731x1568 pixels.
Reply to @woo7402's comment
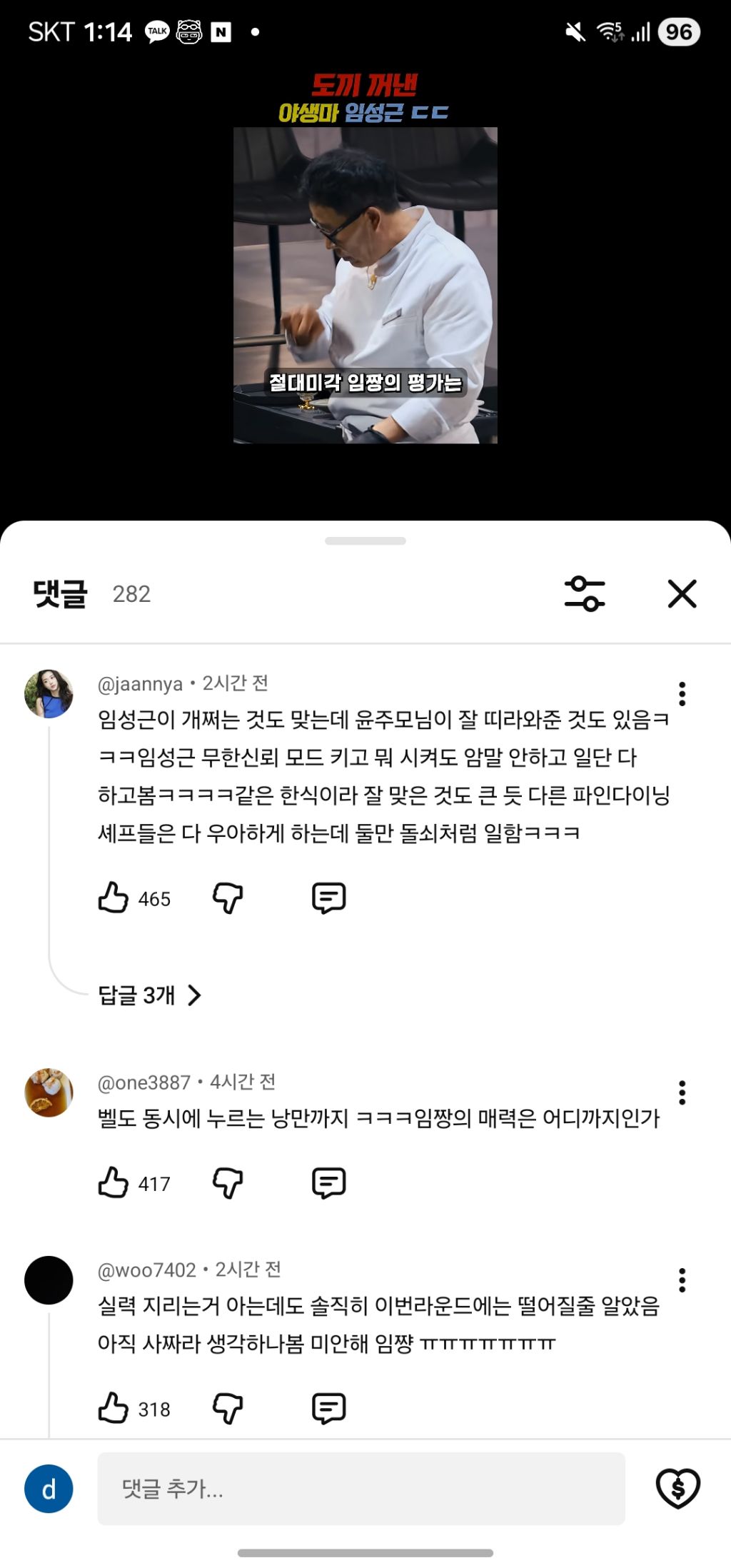(328, 1408)
